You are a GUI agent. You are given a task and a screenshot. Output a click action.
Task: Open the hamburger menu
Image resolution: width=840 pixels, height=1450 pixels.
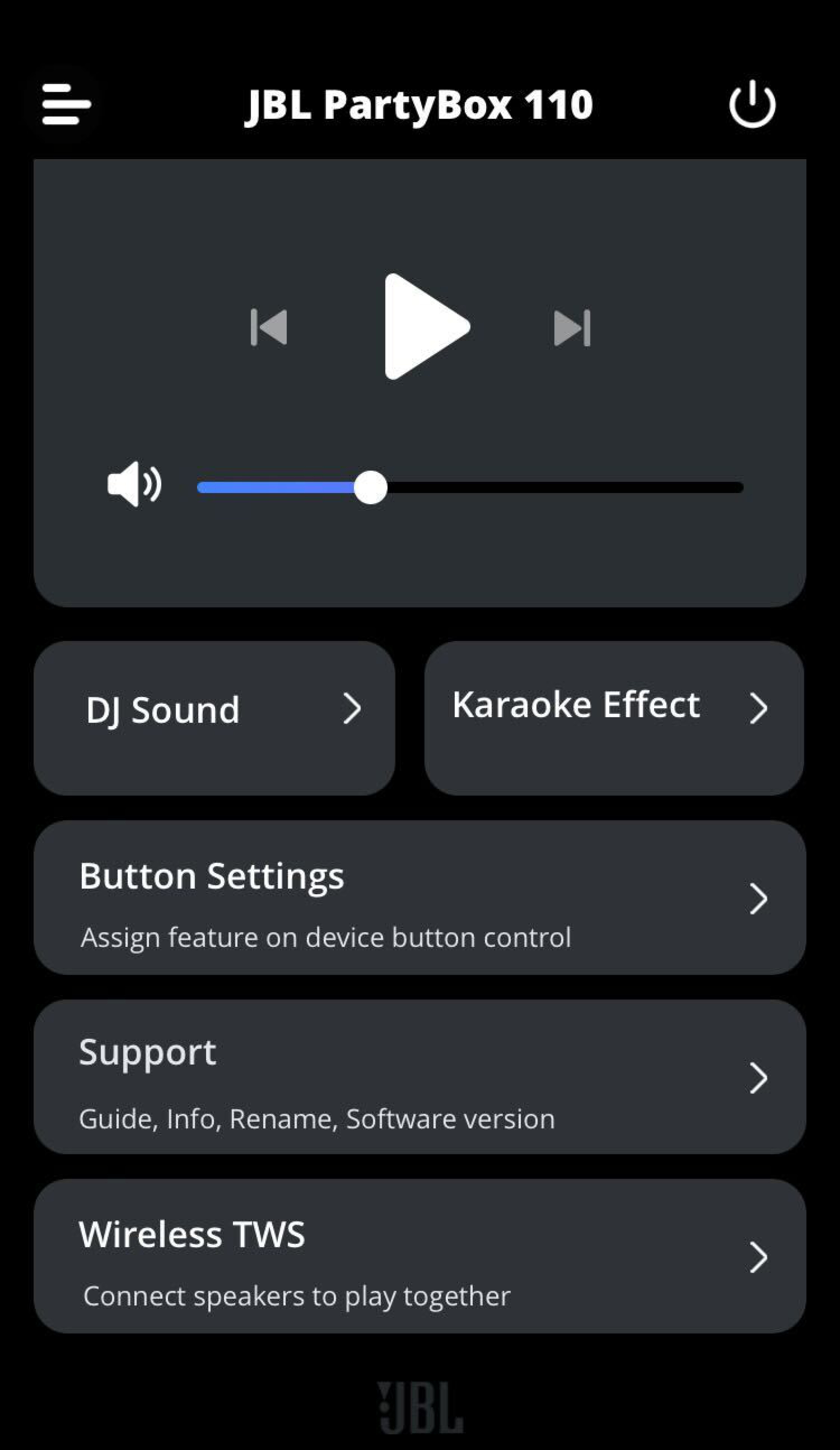(x=66, y=104)
